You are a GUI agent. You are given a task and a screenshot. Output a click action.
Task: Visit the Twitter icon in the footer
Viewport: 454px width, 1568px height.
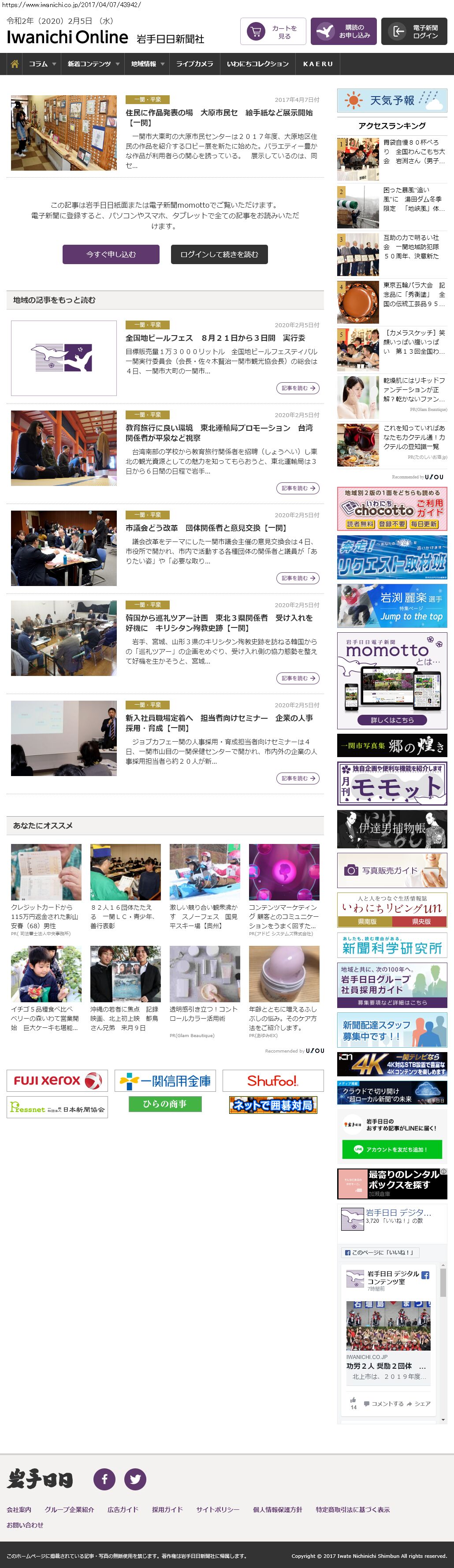pos(135,1479)
